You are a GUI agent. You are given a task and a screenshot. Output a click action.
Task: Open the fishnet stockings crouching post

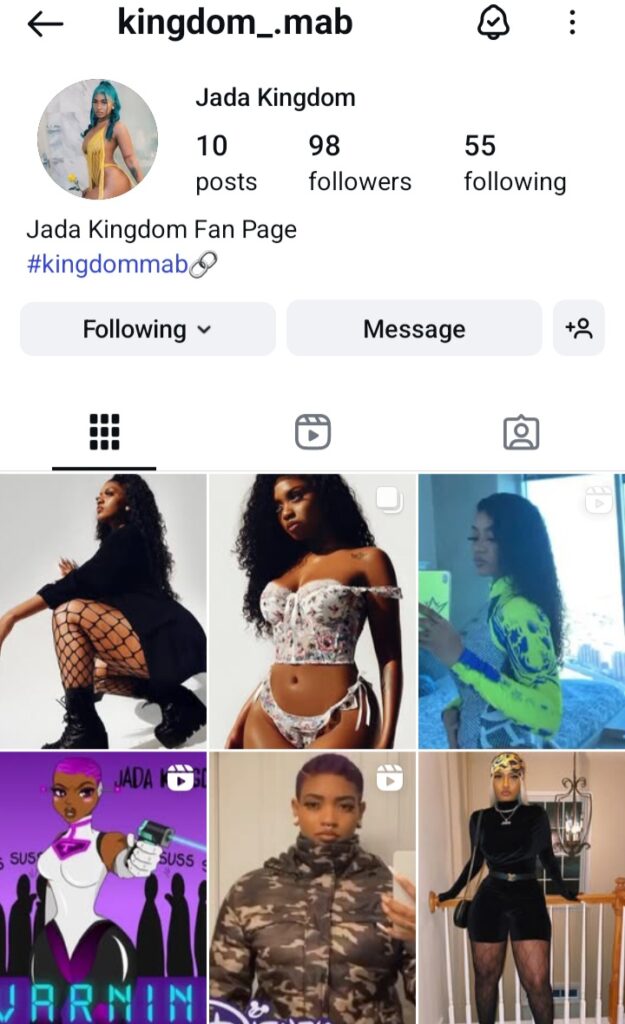[103, 612]
